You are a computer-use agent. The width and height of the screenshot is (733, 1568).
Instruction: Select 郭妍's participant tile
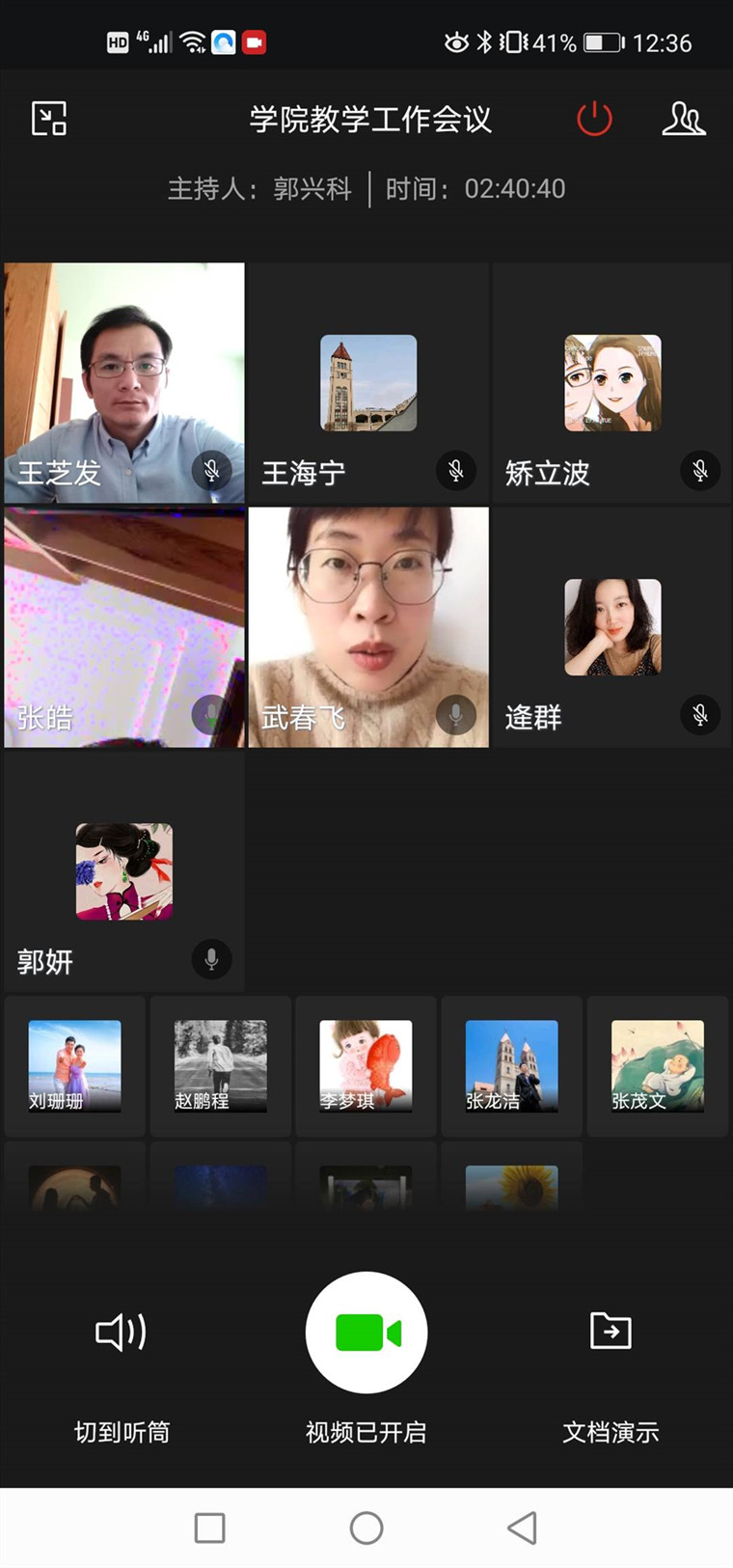124,872
